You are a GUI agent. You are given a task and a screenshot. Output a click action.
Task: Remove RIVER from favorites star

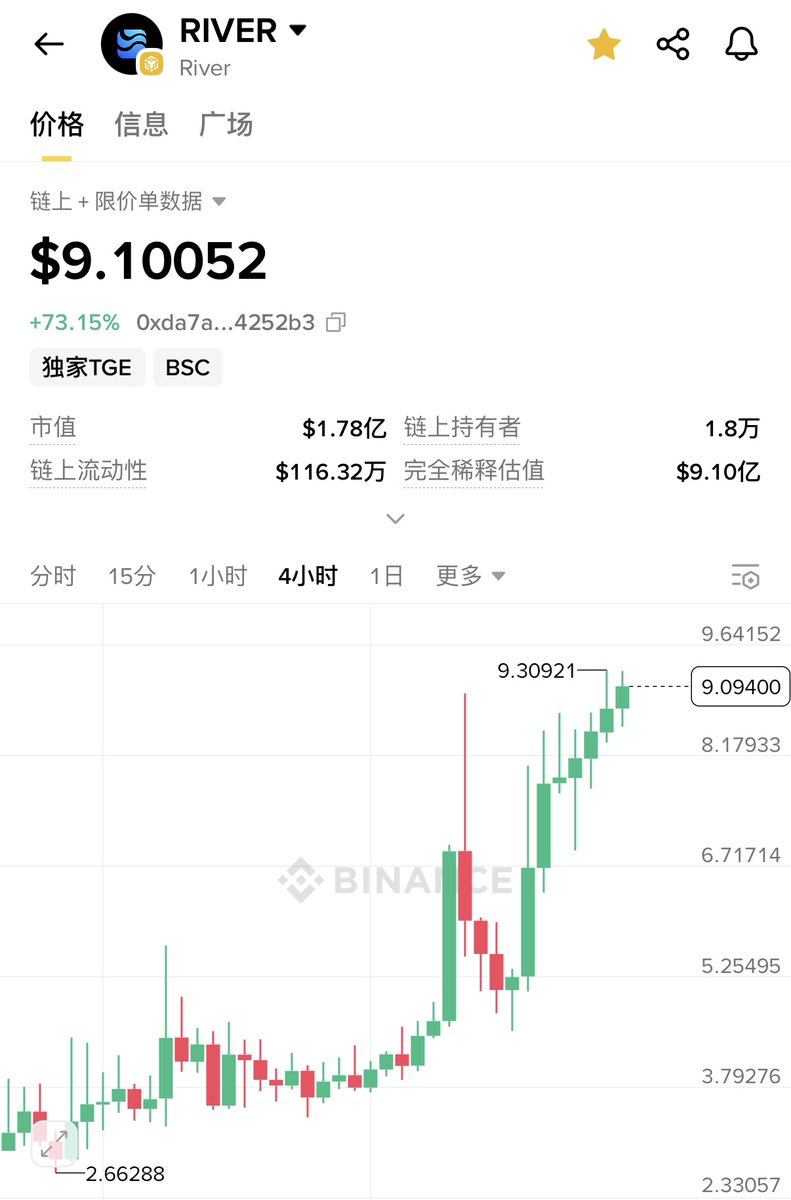(x=604, y=44)
